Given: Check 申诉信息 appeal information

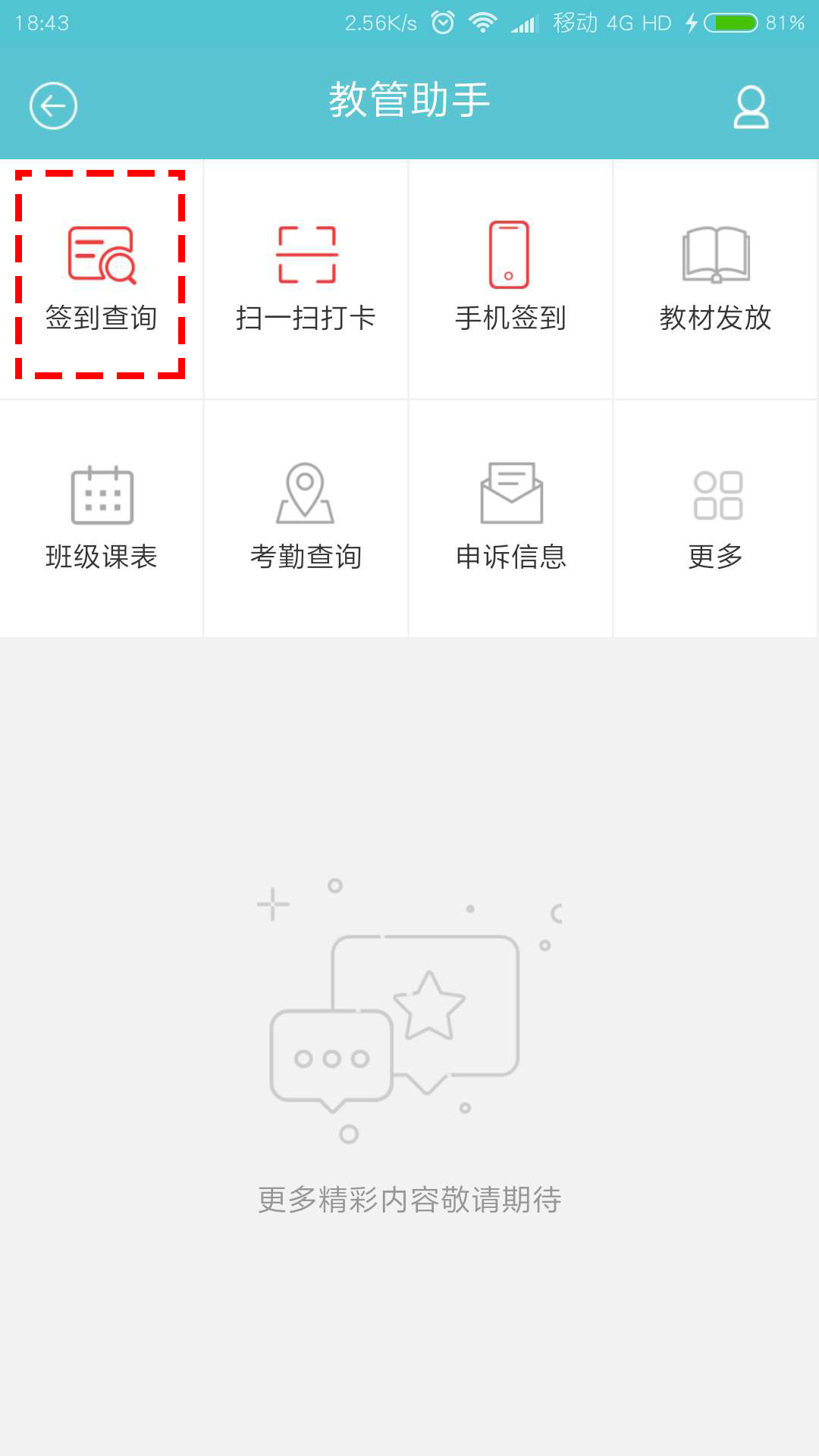Looking at the screenshot, I should click(x=510, y=517).
